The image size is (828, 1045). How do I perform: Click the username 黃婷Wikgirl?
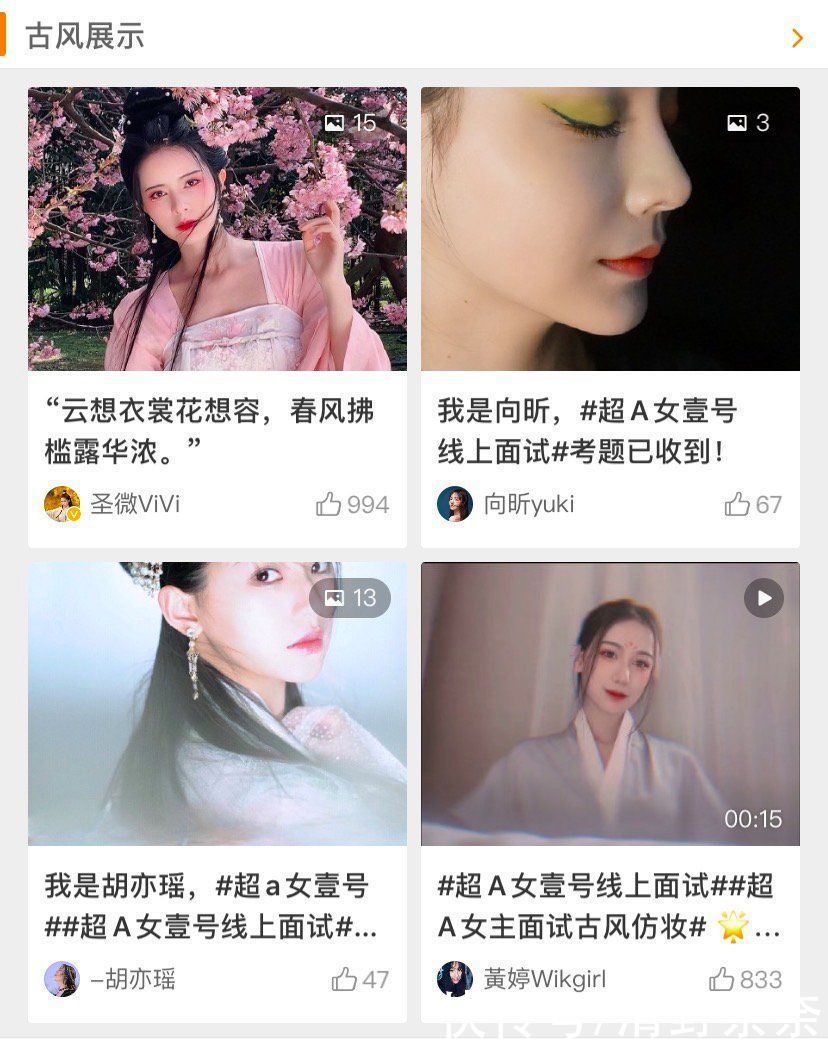545,980
